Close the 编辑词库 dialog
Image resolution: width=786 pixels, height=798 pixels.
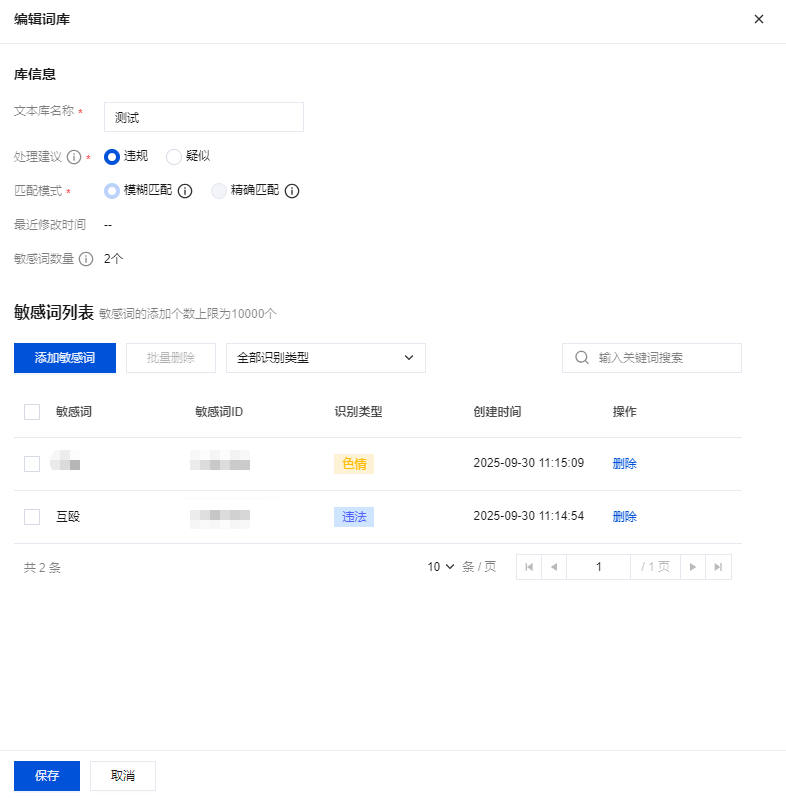pos(759,19)
